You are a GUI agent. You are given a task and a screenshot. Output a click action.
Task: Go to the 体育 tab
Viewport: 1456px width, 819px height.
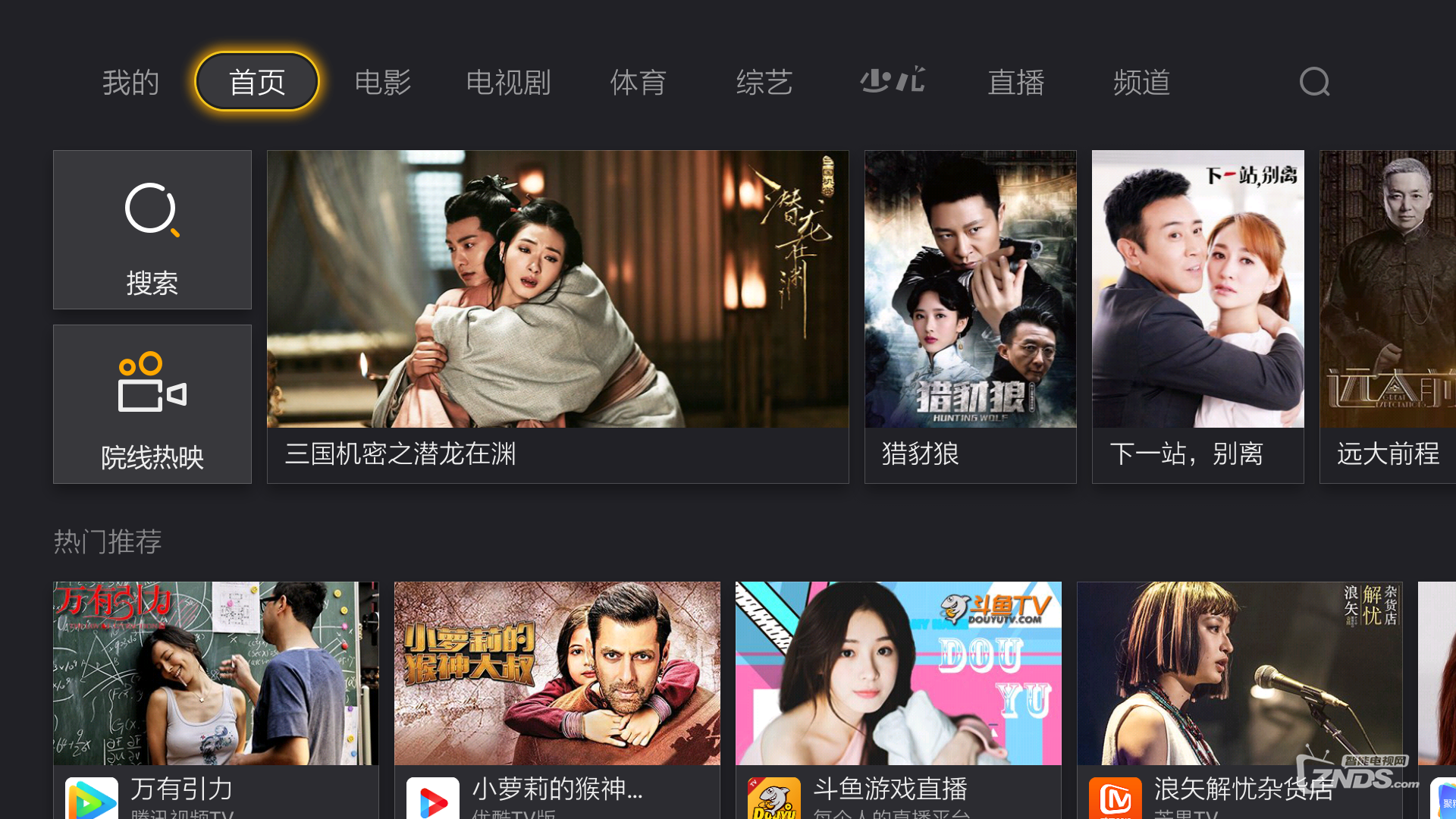(638, 82)
